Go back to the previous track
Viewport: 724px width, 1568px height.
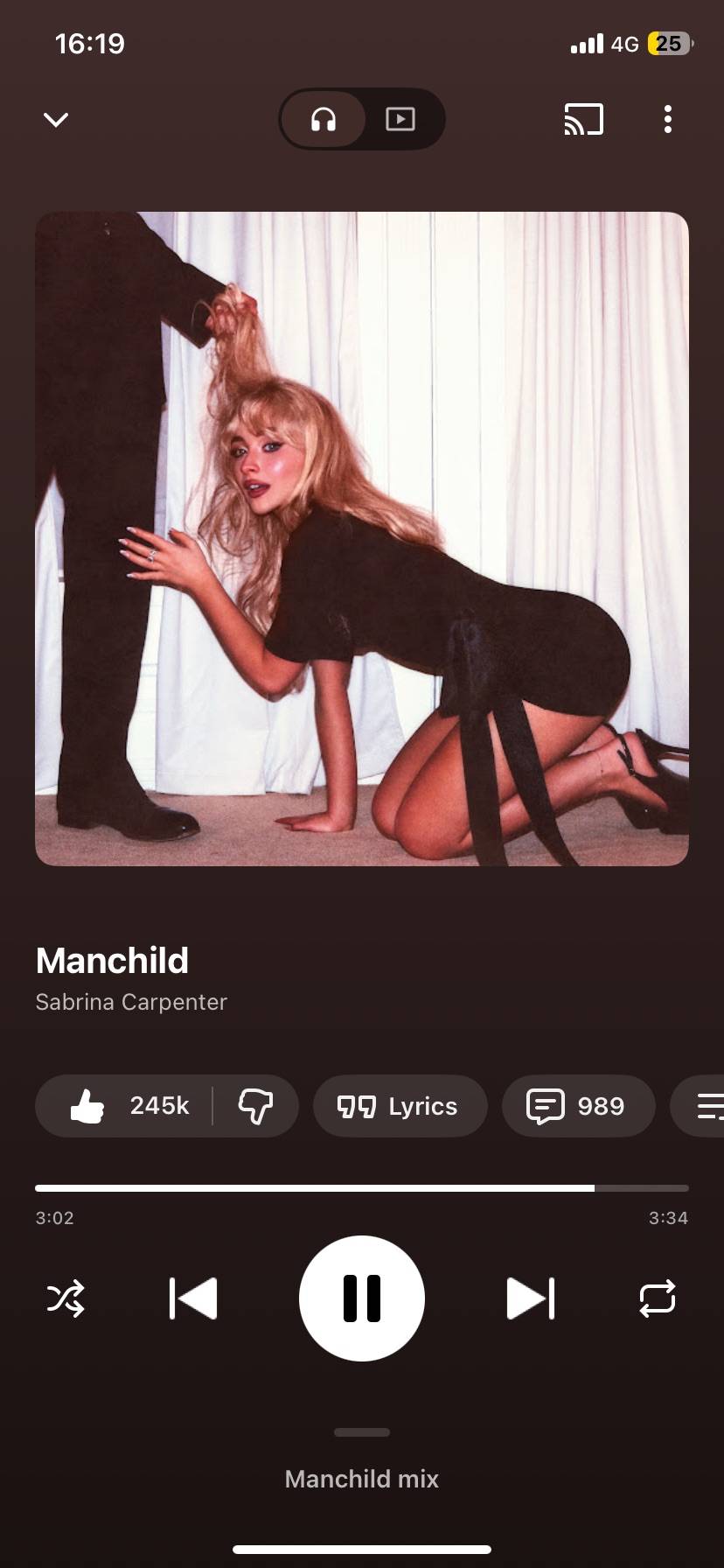193,1298
